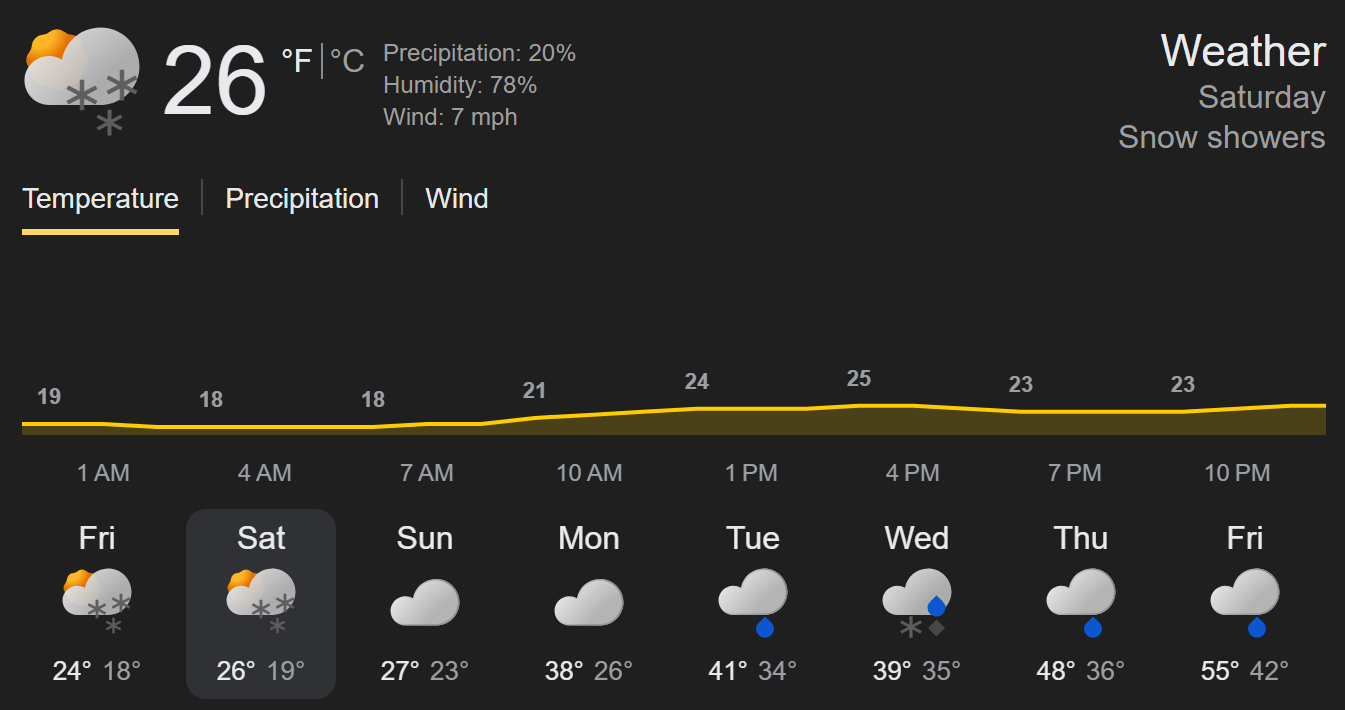Screen dimensions: 1345x710
Task: Switch to the Wind tab
Action: [x=457, y=198]
